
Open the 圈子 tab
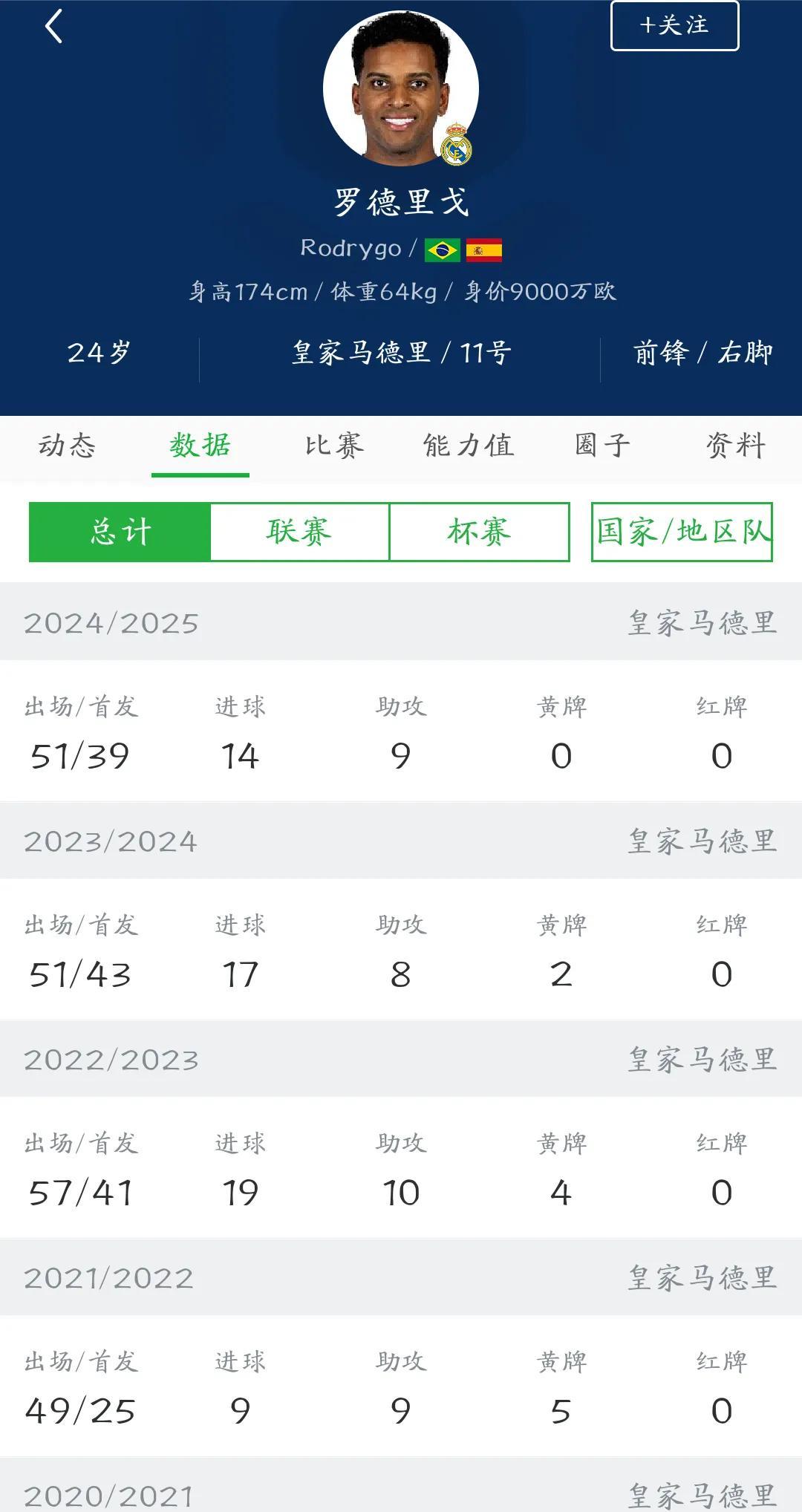pyautogui.click(x=602, y=446)
